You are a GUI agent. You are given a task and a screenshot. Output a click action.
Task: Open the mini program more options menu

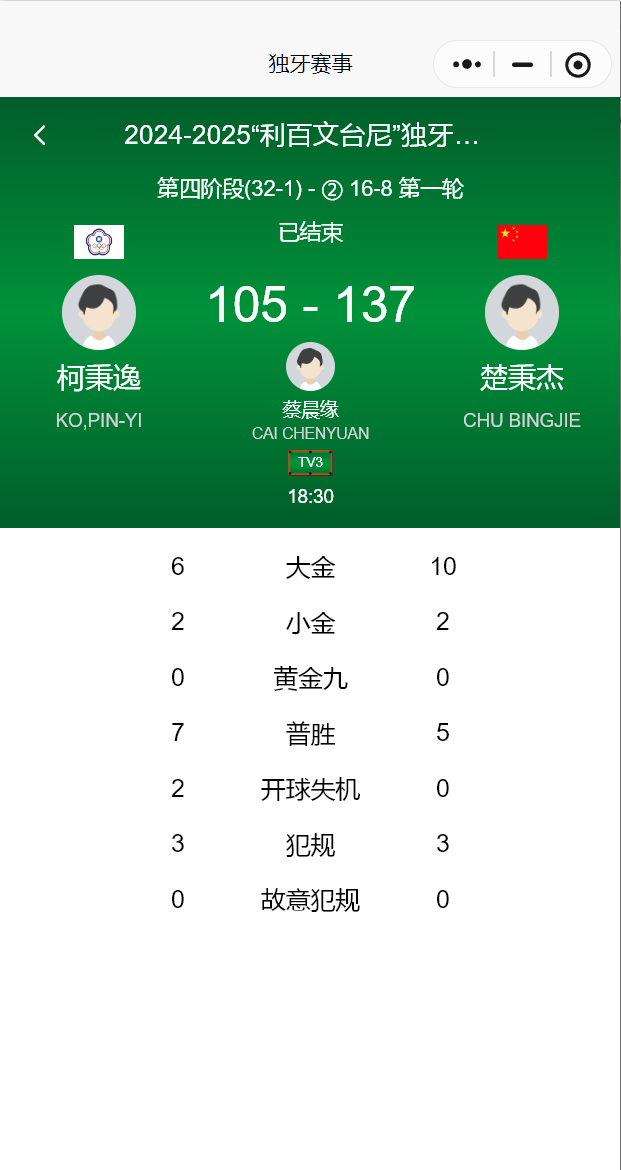click(467, 65)
